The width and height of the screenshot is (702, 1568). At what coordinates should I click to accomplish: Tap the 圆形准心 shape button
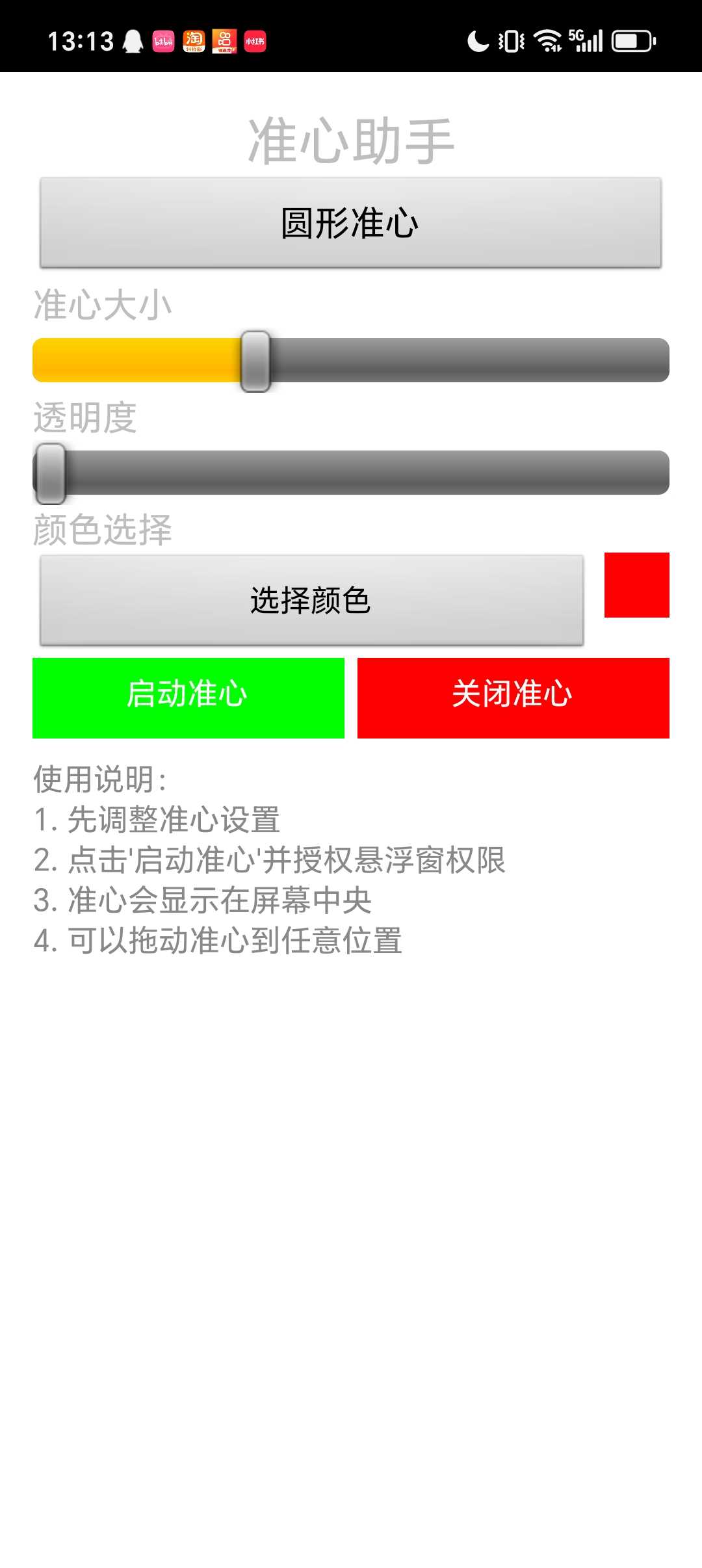pyautogui.click(x=350, y=222)
